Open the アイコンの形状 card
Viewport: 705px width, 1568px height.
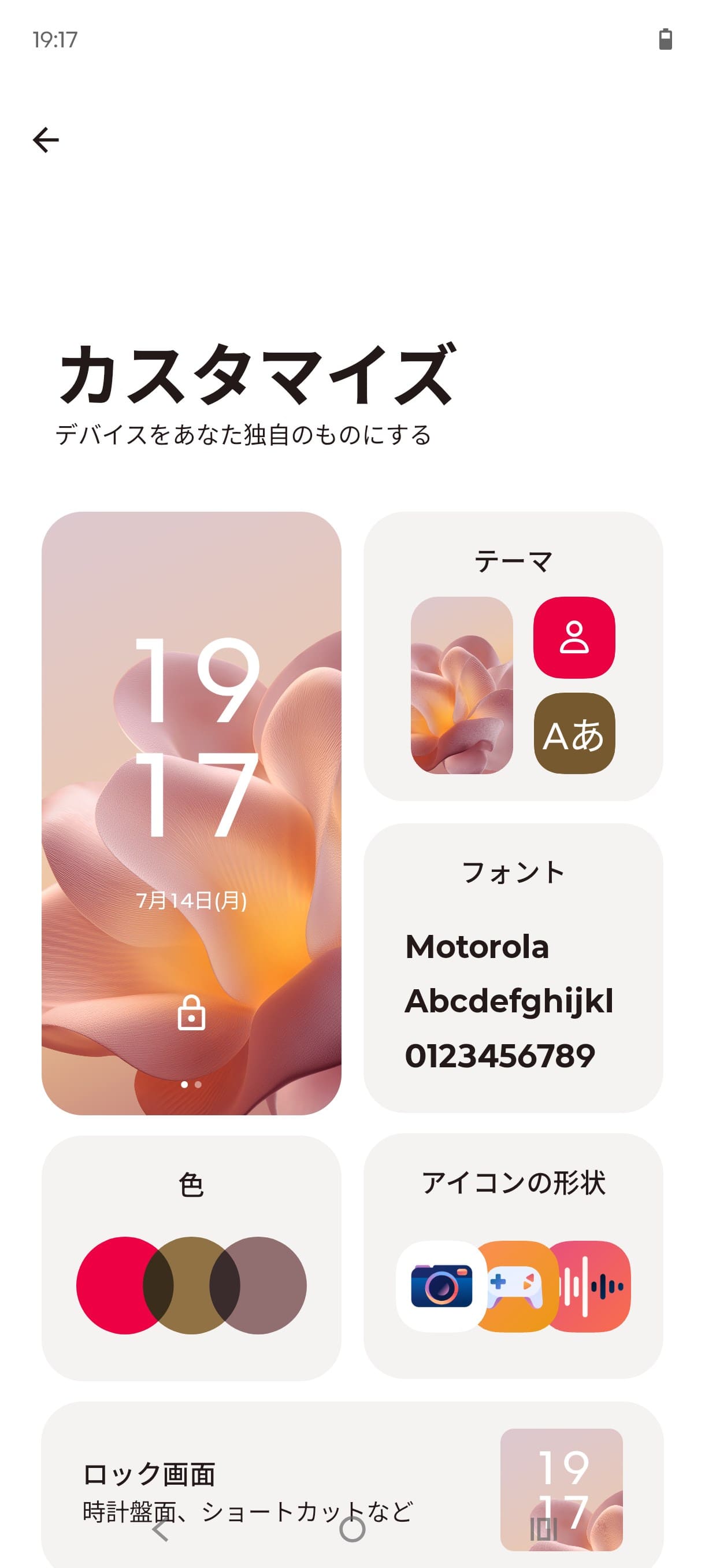pyautogui.click(x=513, y=1255)
